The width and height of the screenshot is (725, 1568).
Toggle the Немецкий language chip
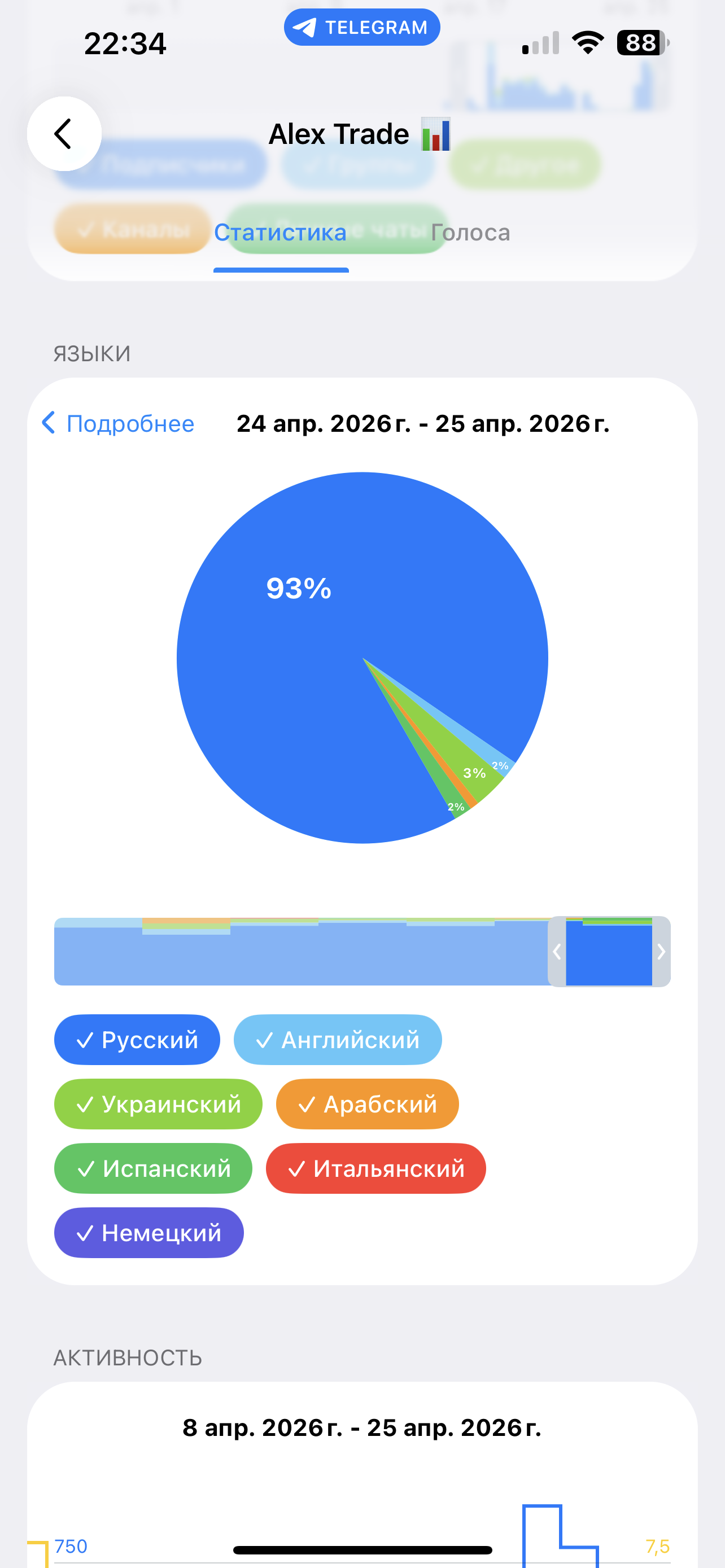tap(149, 1233)
